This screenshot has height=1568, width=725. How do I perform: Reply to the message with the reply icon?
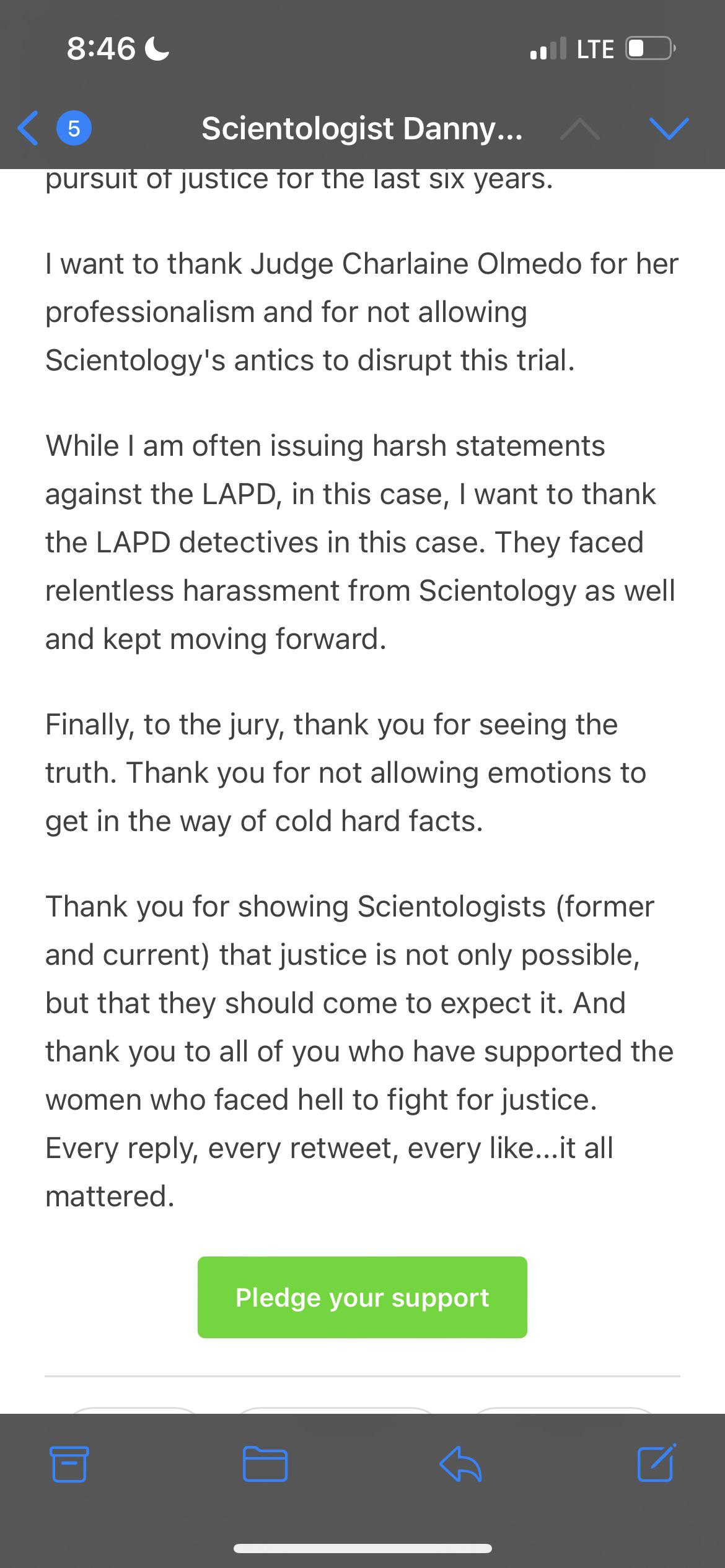coord(462,1464)
